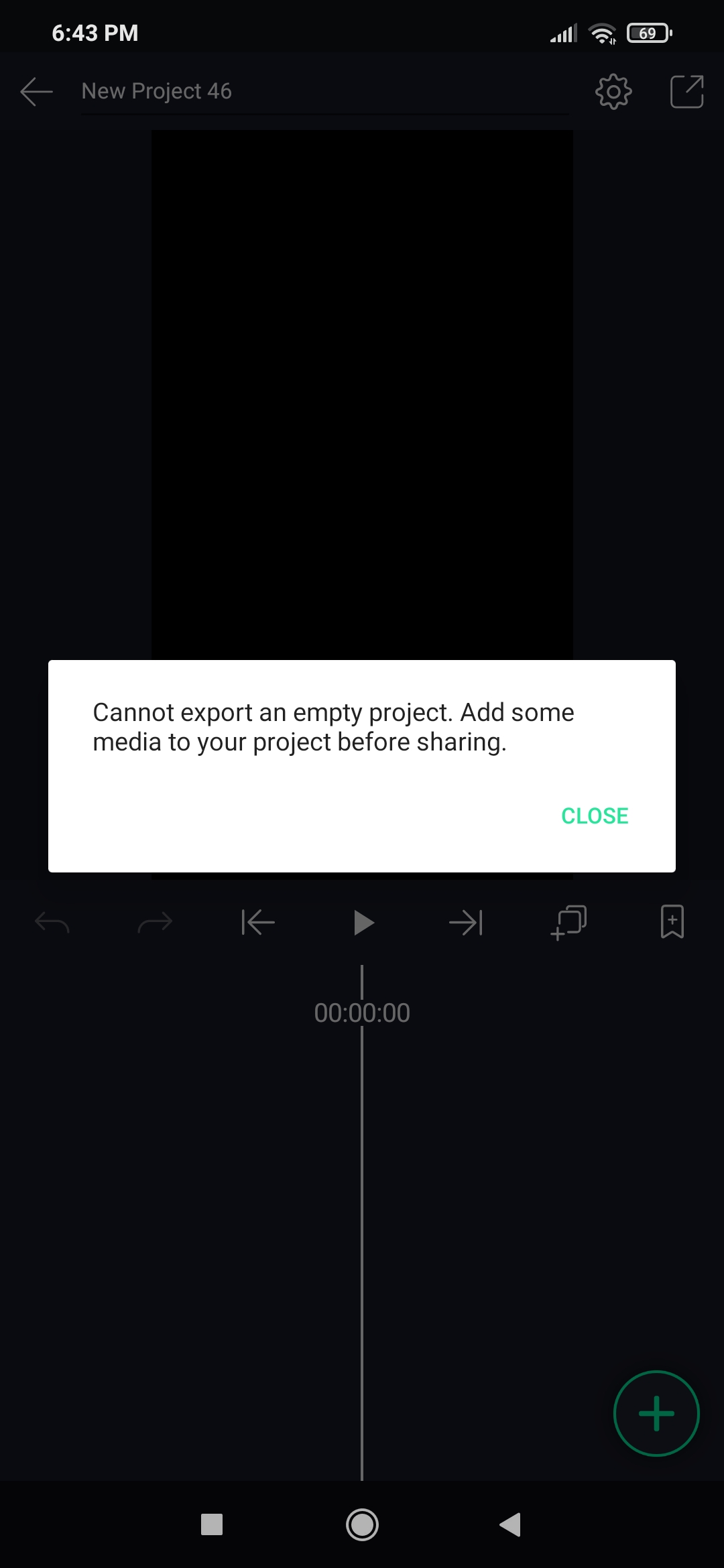Go back using the arrow icon
724x1568 pixels.
coord(37,91)
